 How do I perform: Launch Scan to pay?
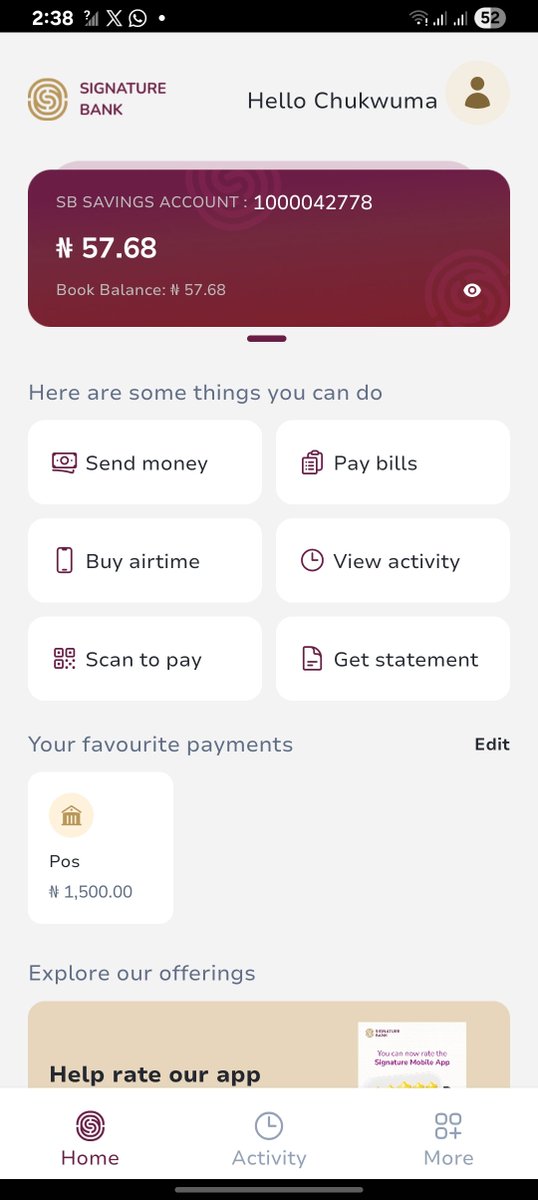tap(145, 658)
